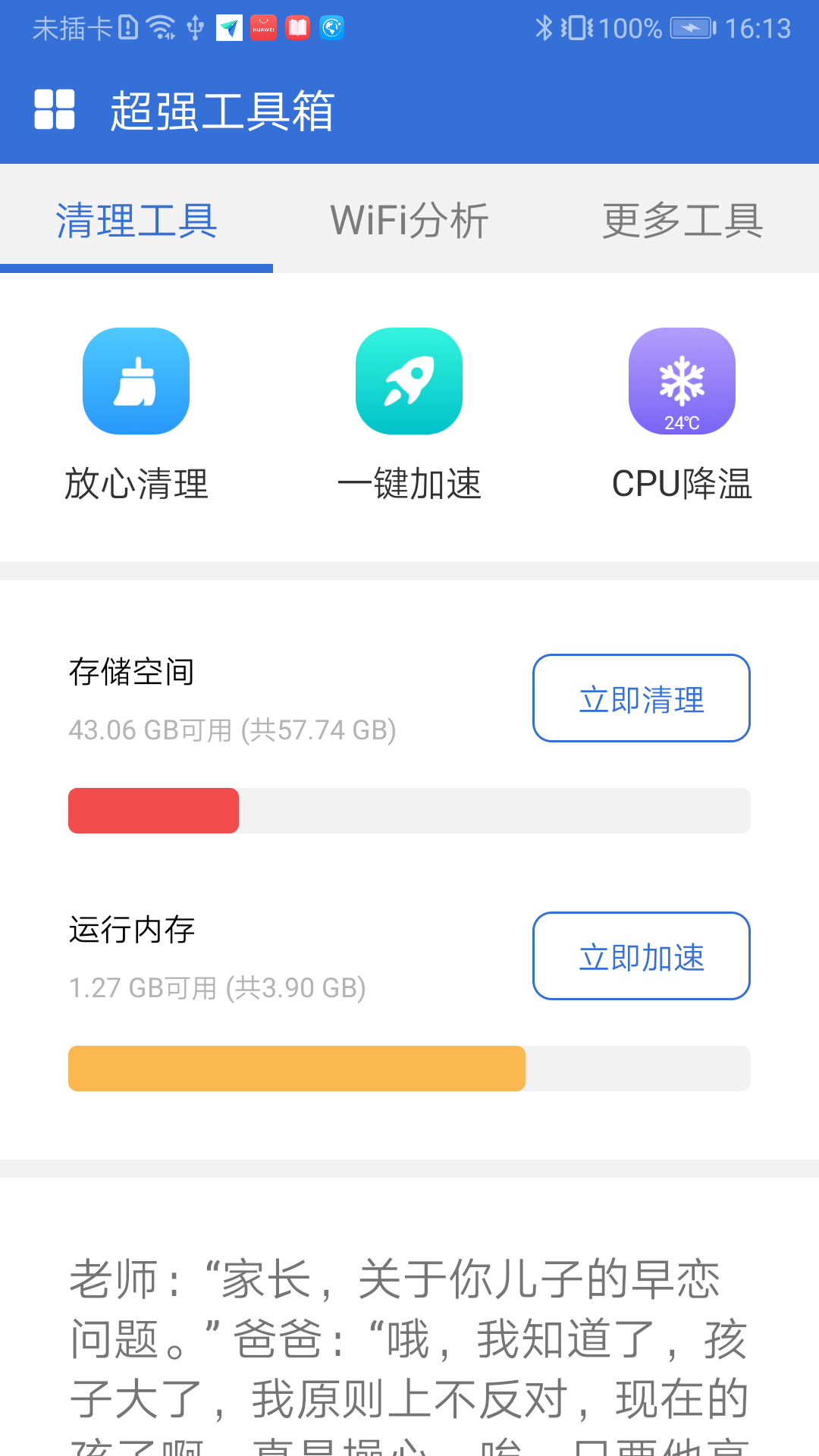Select the paper plane notification icon
Viewport: 819px width, 1456px height.
(x=228, y=27)
